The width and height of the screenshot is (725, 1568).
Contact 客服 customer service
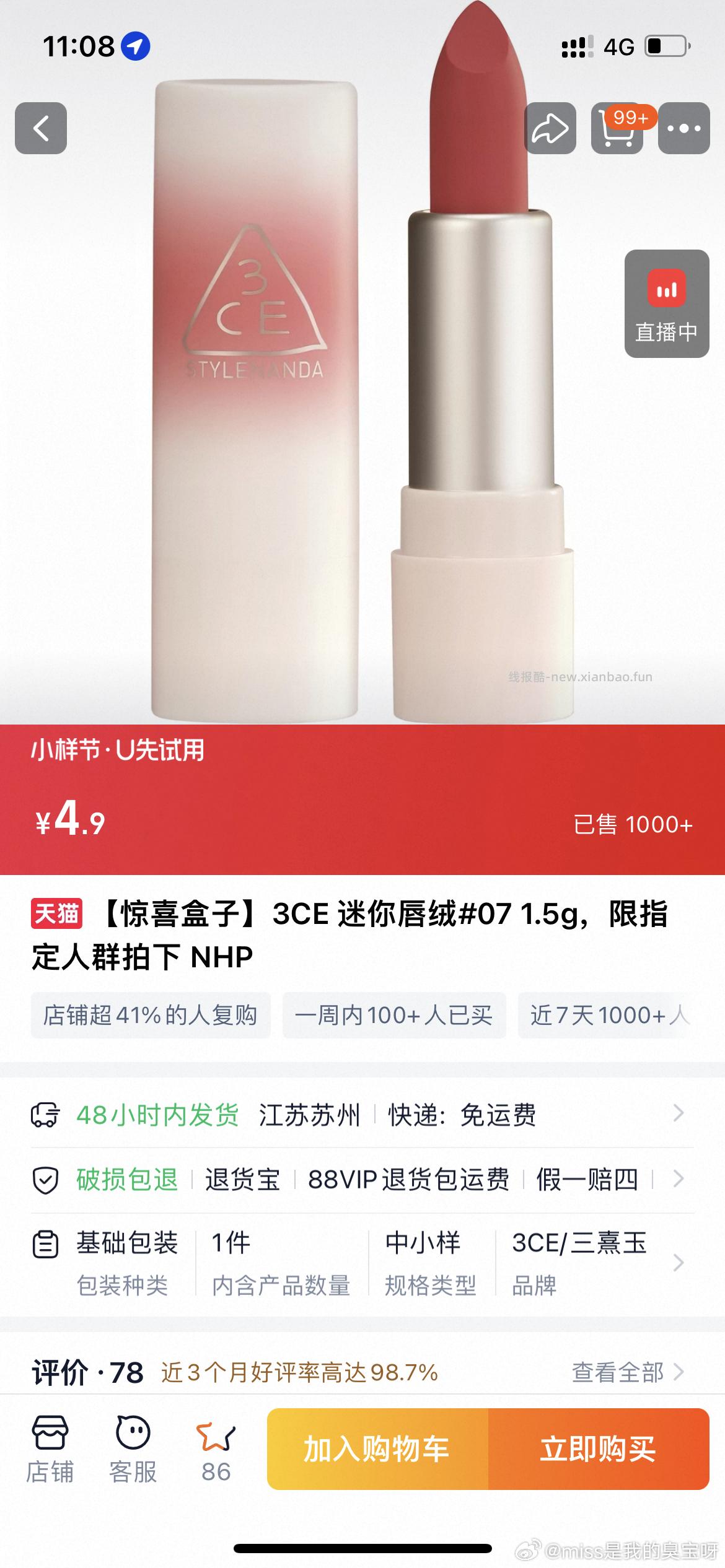coord(133,1449)
